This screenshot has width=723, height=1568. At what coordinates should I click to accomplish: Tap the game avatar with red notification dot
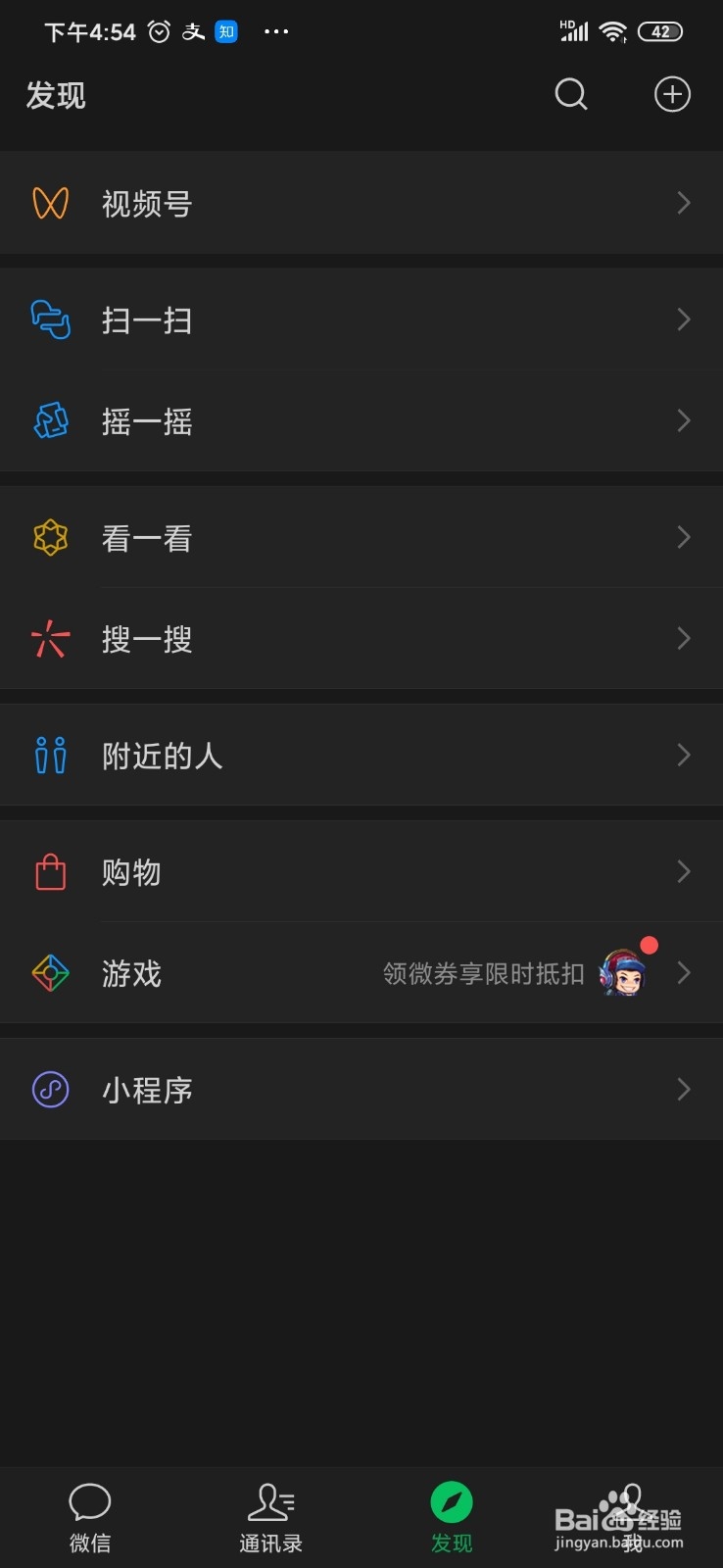[x=624, y=973]
